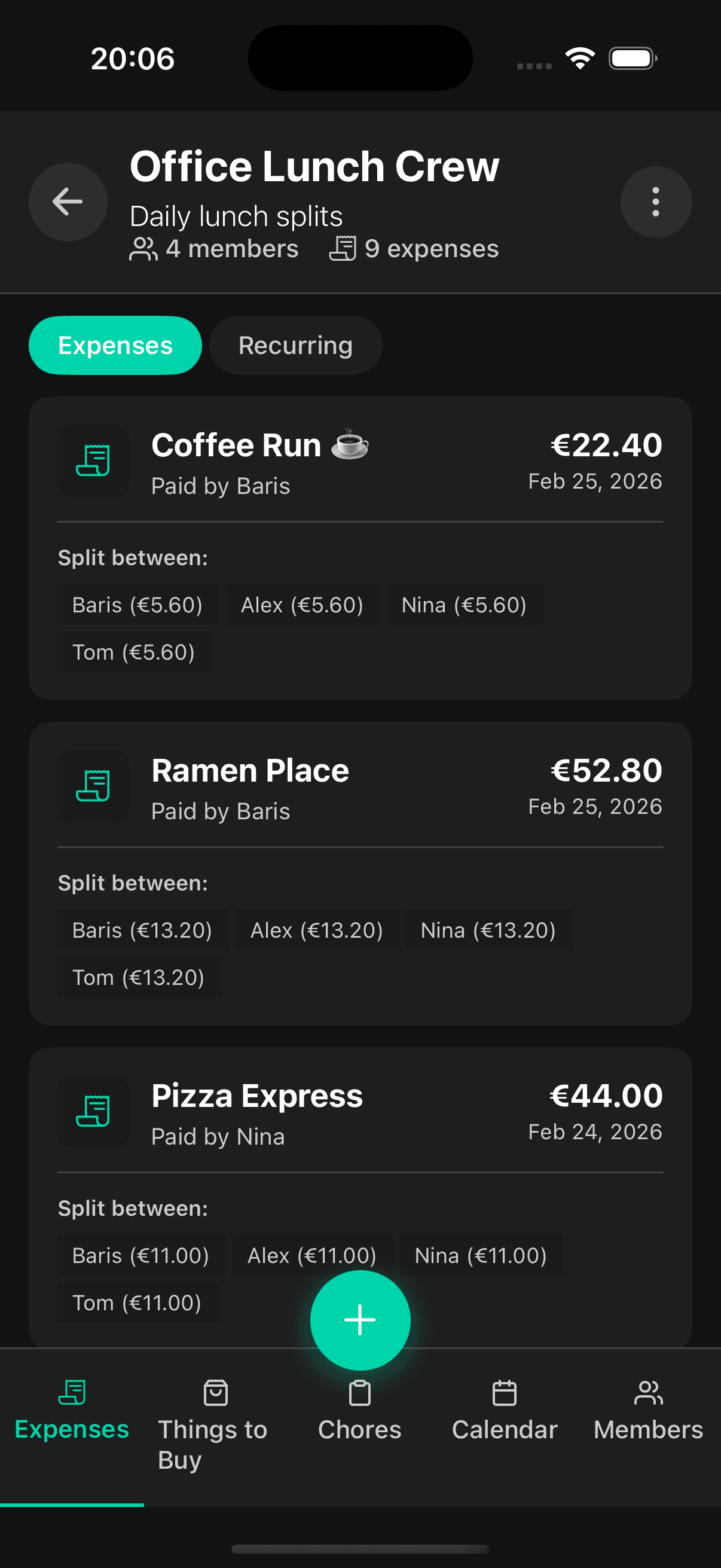721x1568 pixels.
Task: Select Alex's €13.20 split chip
Action: tap(316, 929)
